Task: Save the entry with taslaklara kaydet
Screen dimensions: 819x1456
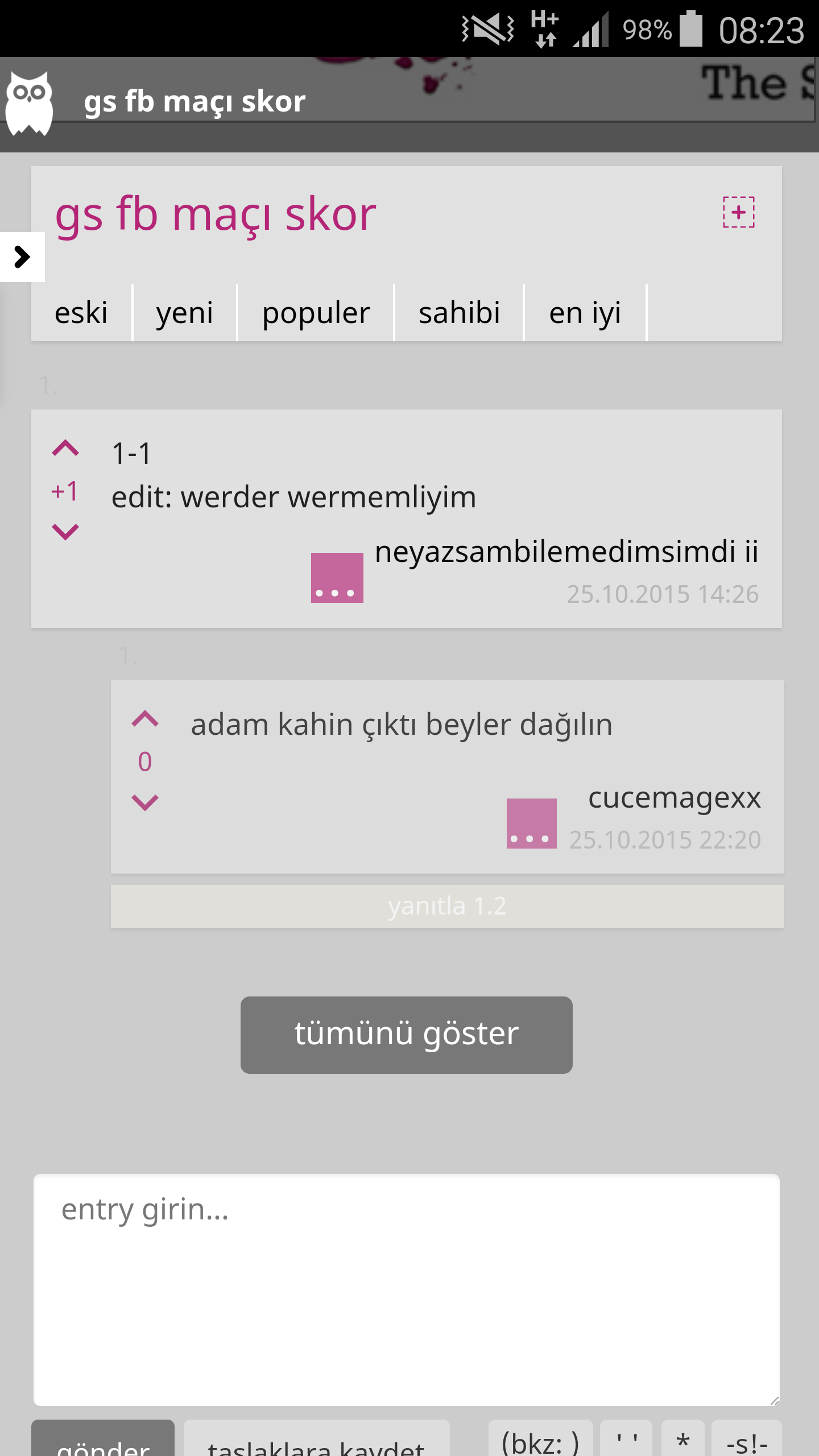Action: [x=317, y=1439]
